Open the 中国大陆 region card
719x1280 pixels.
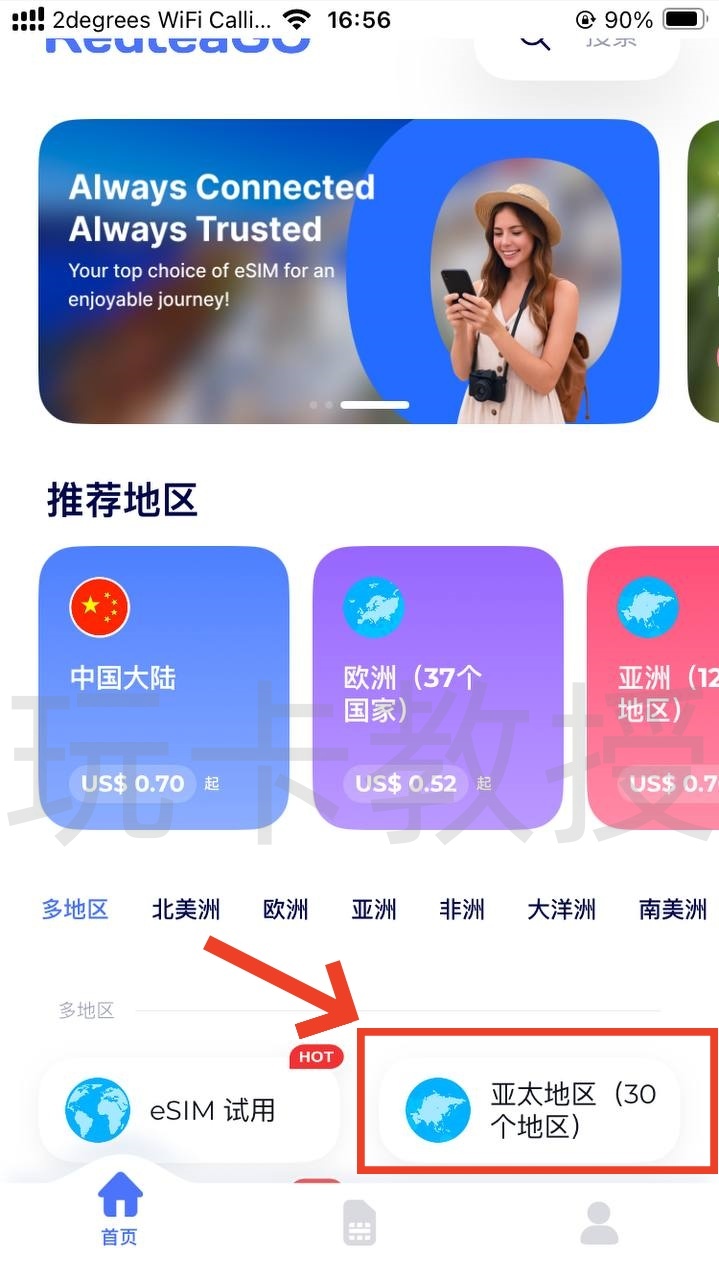click(x=163, y=686)
